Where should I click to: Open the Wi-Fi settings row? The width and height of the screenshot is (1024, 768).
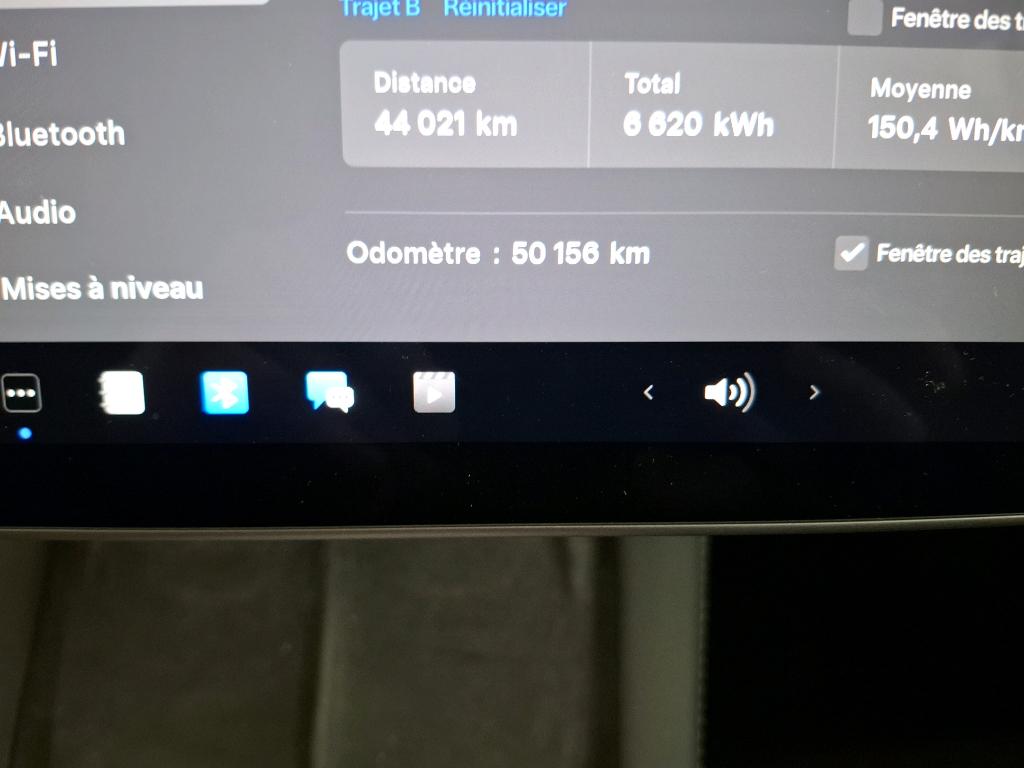[30, 54]
